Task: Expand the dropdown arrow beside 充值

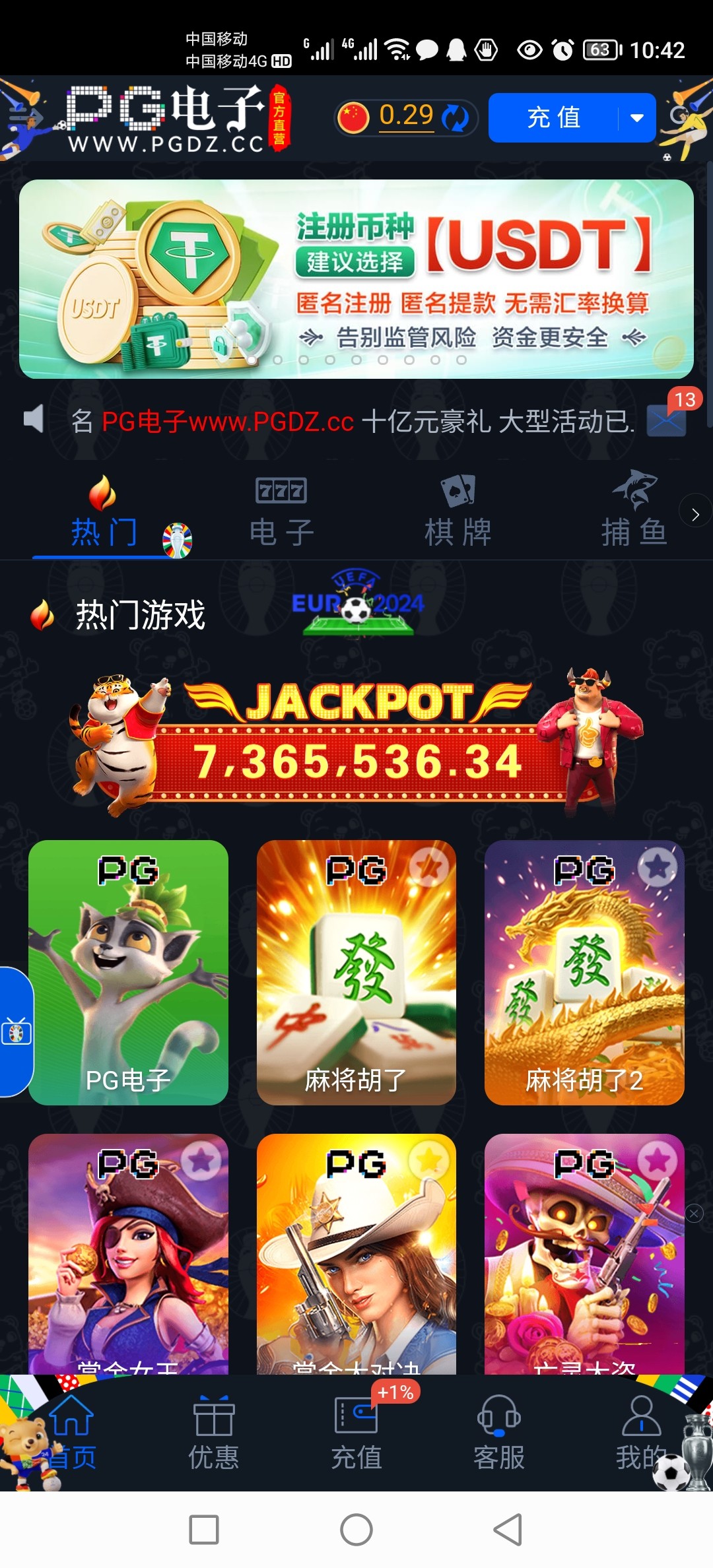Action: (x=637, y=118)
